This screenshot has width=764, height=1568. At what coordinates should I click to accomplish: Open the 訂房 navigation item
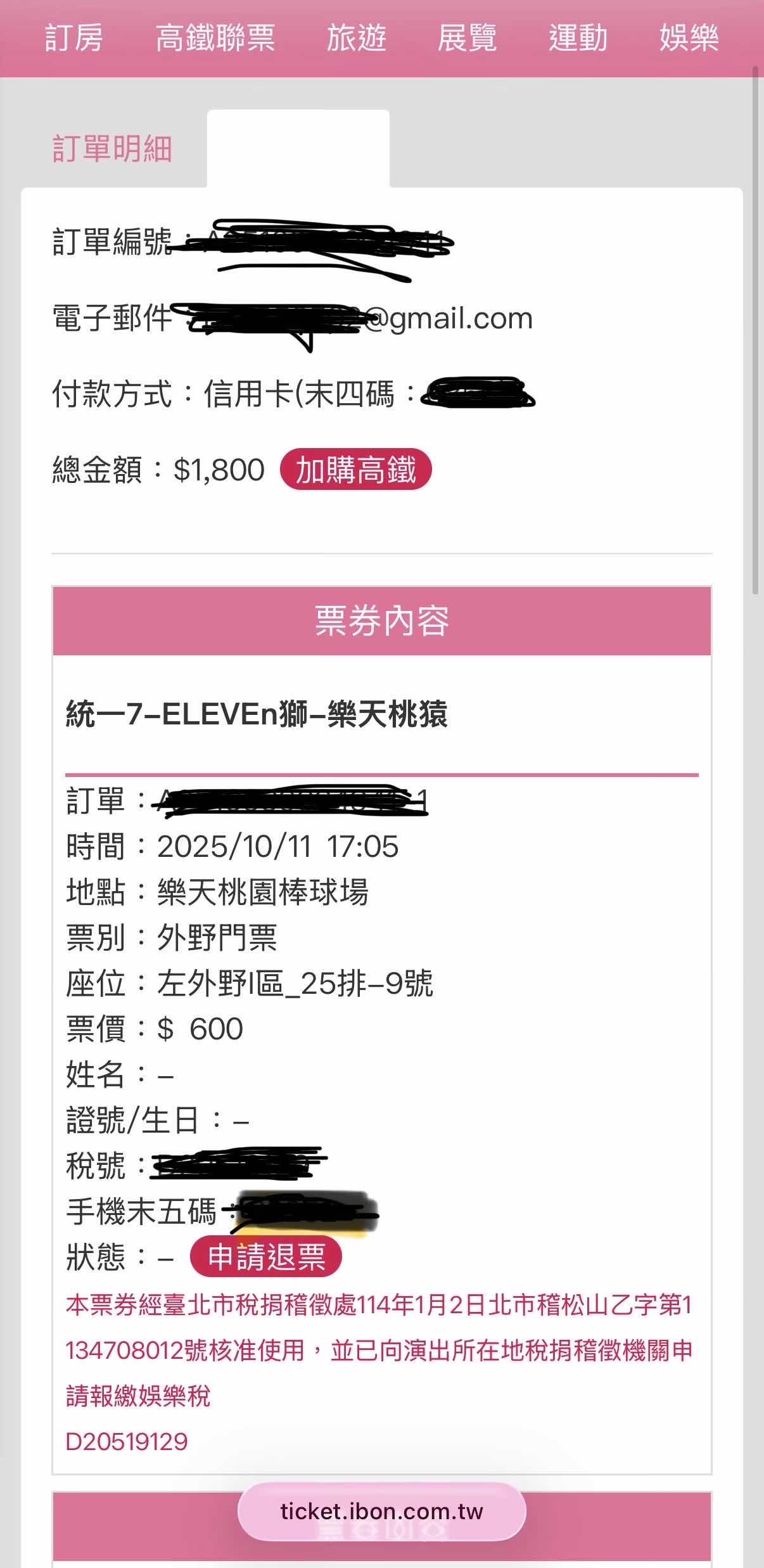(73, 38)
